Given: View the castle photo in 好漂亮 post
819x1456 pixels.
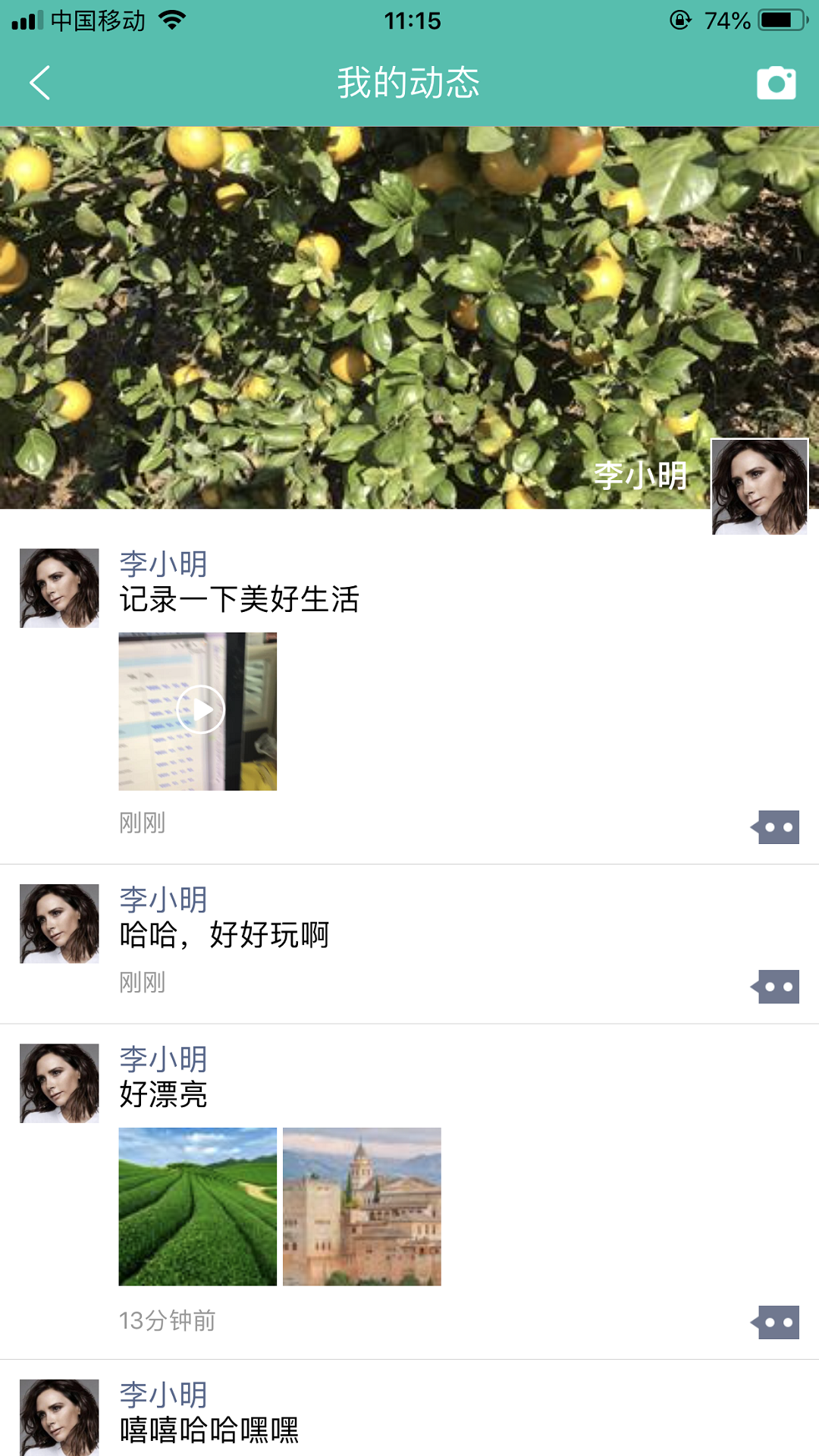Looking at the screenshot, I should pos(362,1206).
